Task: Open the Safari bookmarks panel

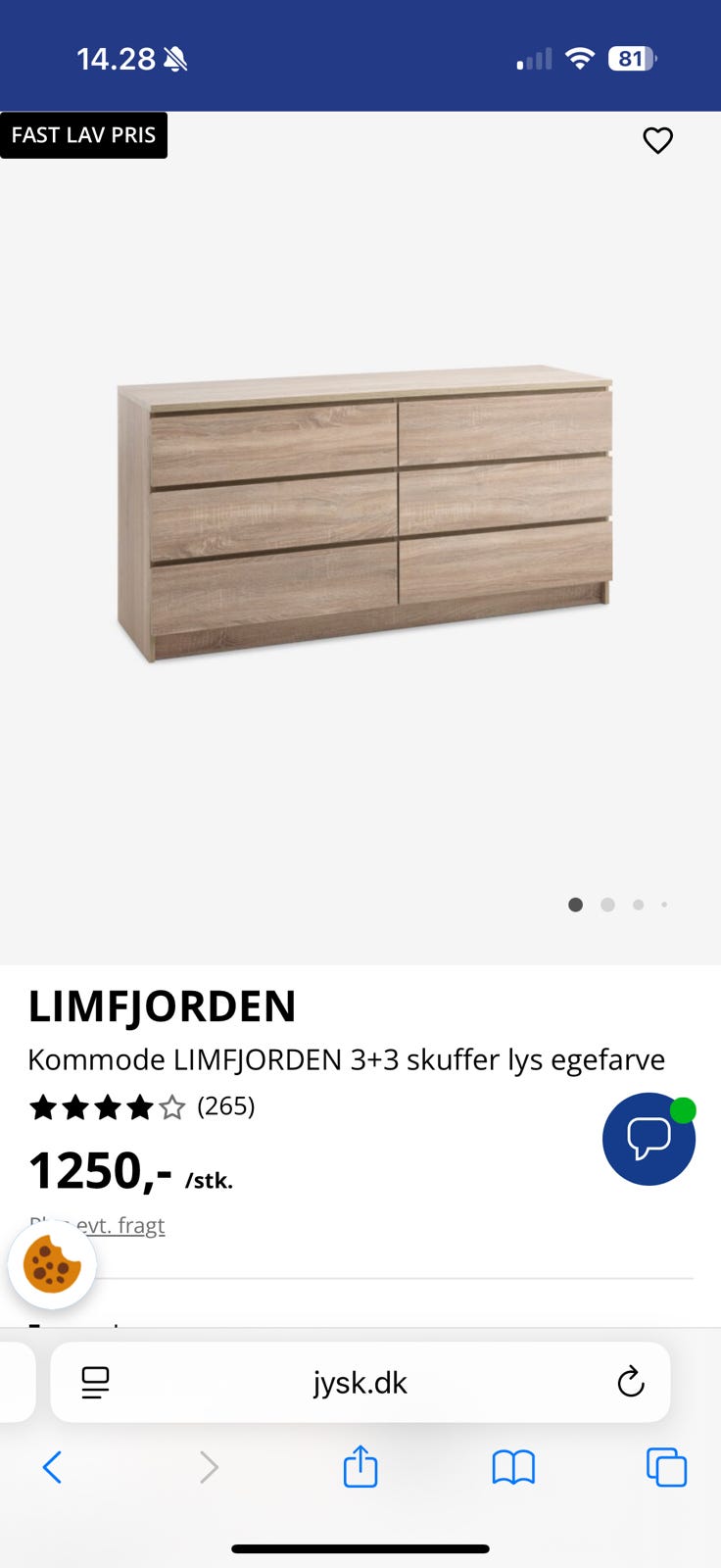Action: (x=513, y=1467)
